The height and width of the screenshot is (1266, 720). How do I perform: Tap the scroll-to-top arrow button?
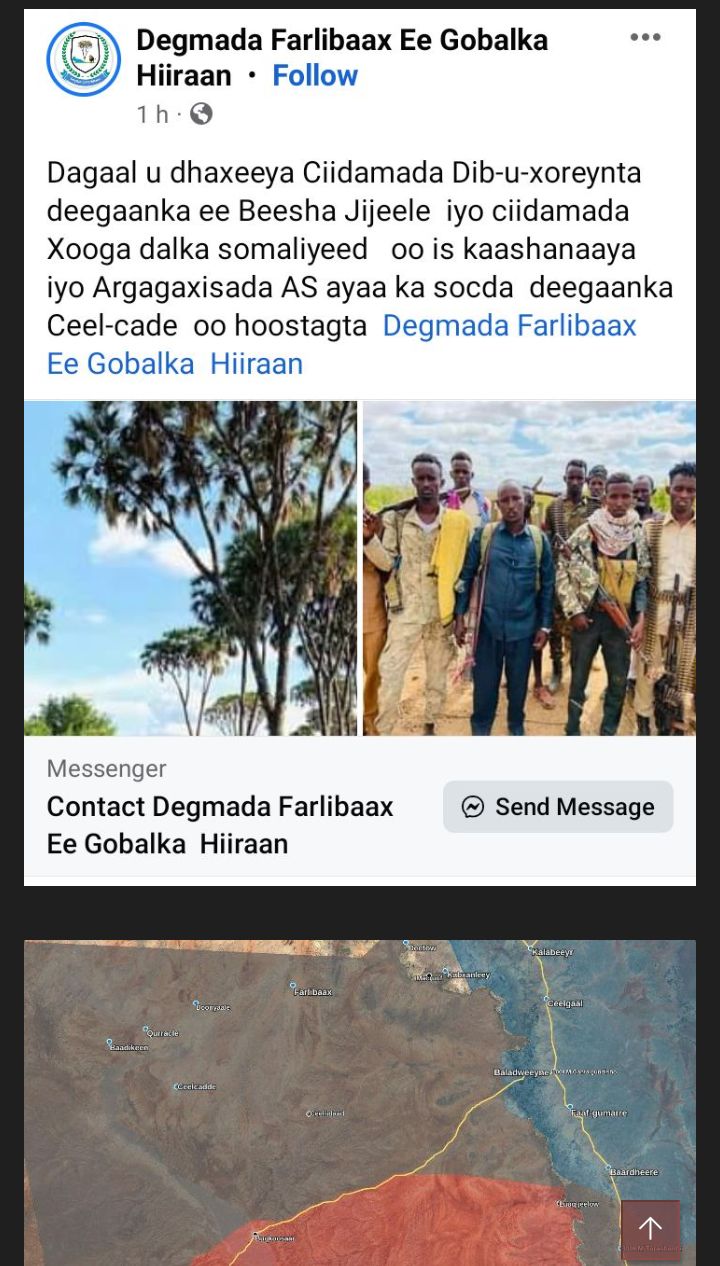650,1229
